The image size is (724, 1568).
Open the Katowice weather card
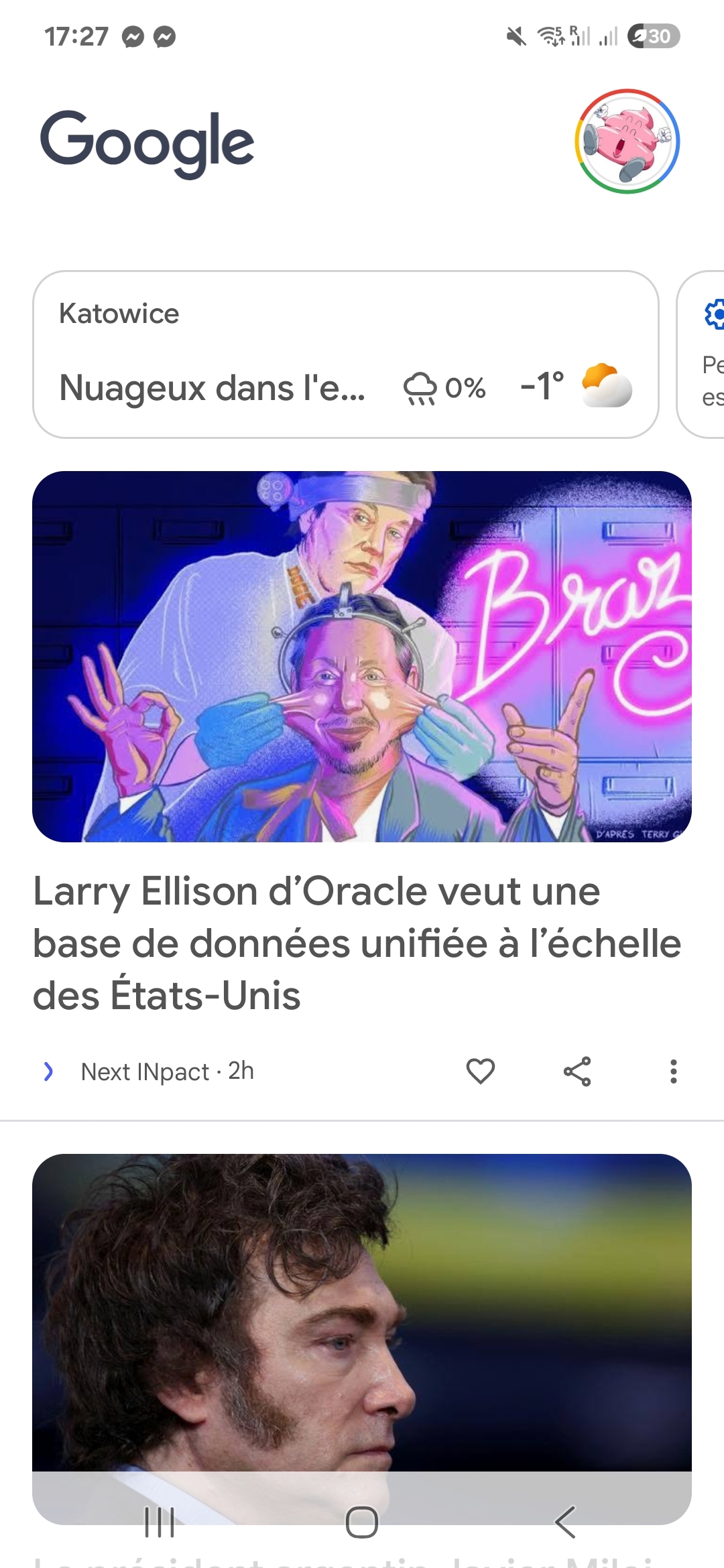345,354
